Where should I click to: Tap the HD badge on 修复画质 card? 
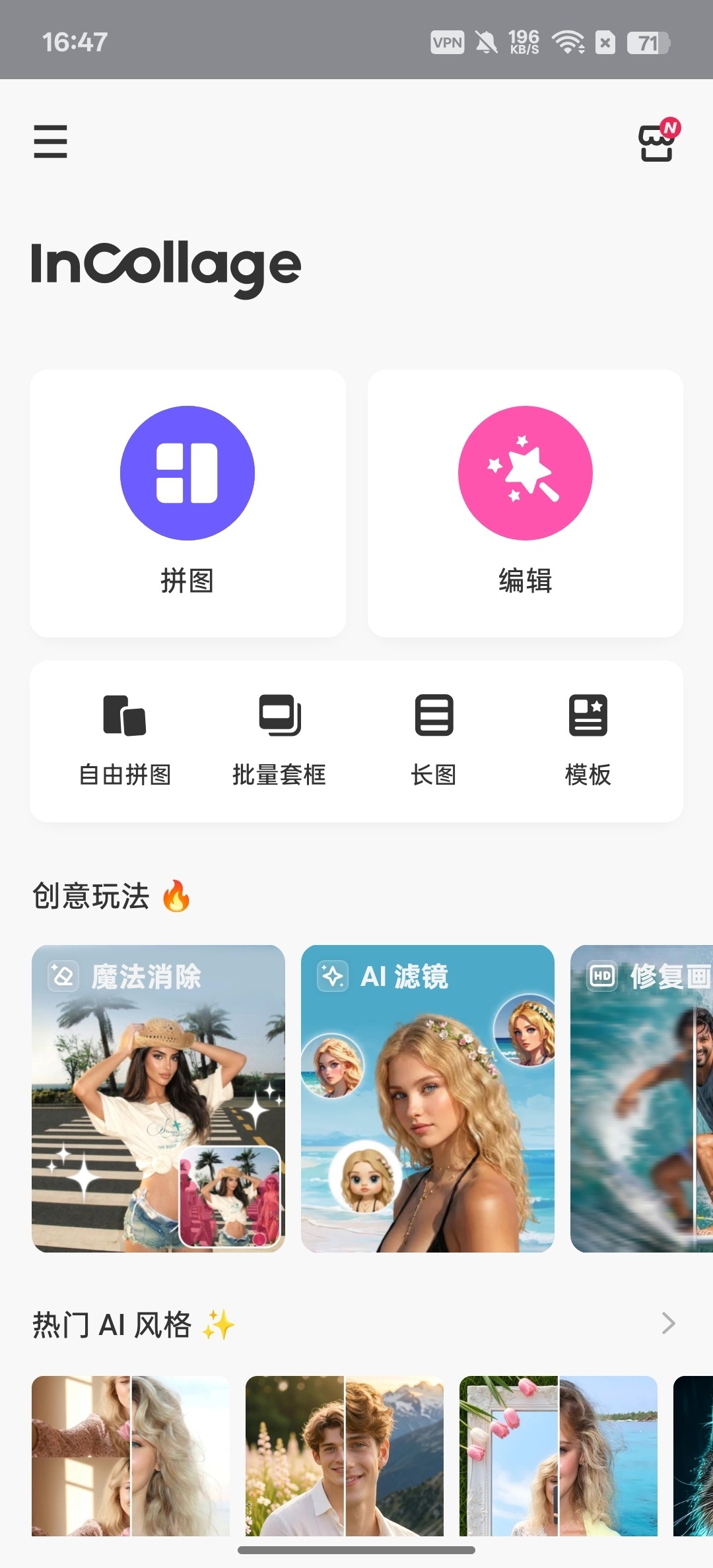[x=601, y=975]
